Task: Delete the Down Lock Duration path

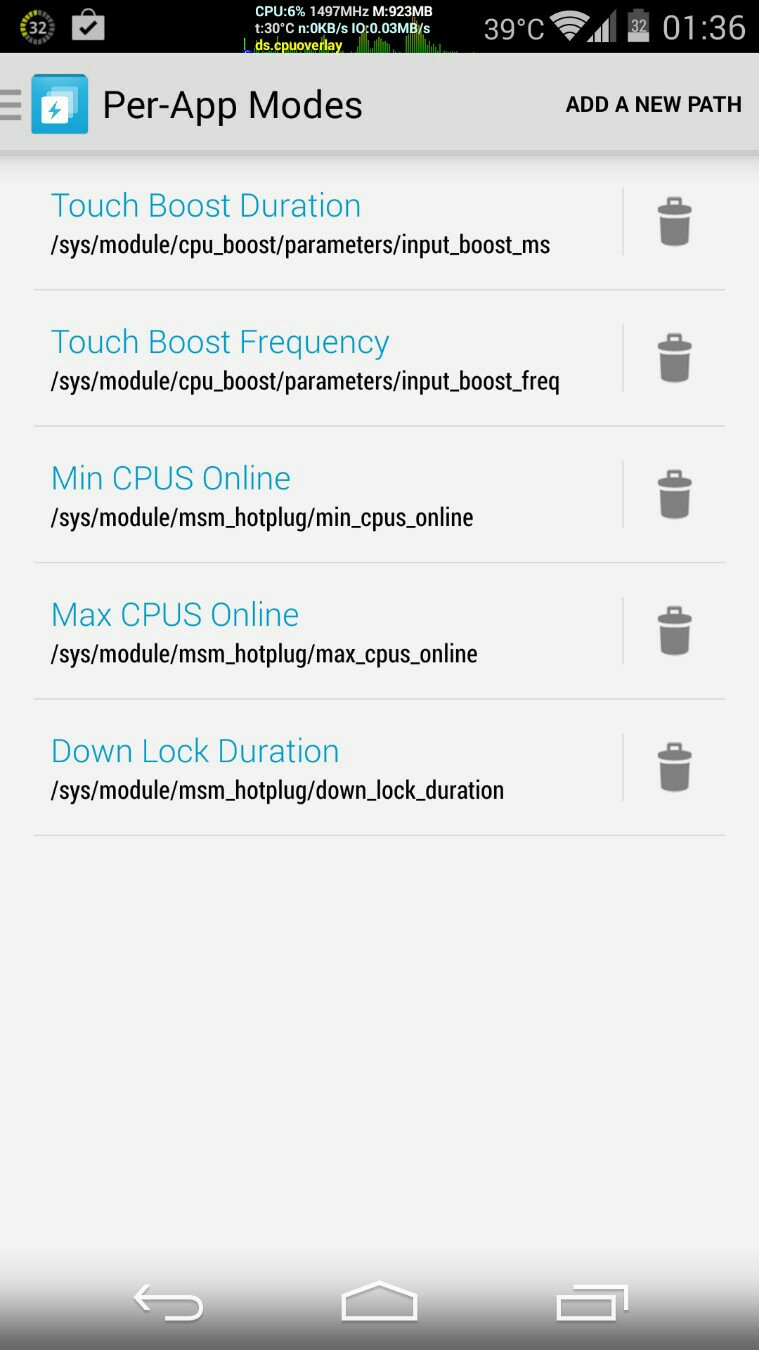Action: tap(674, 767)
